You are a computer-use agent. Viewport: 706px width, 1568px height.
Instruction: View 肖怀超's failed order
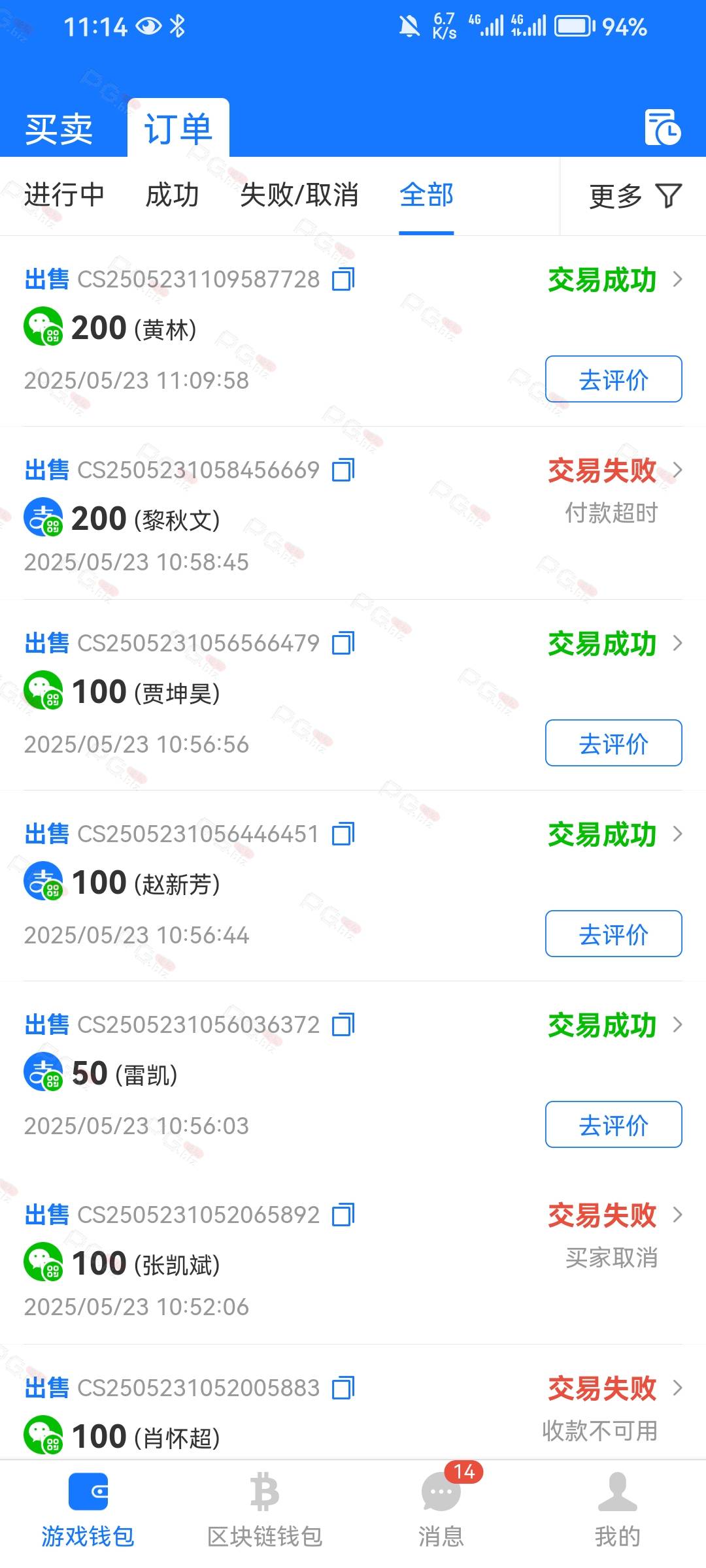(x=353, y=1403)
